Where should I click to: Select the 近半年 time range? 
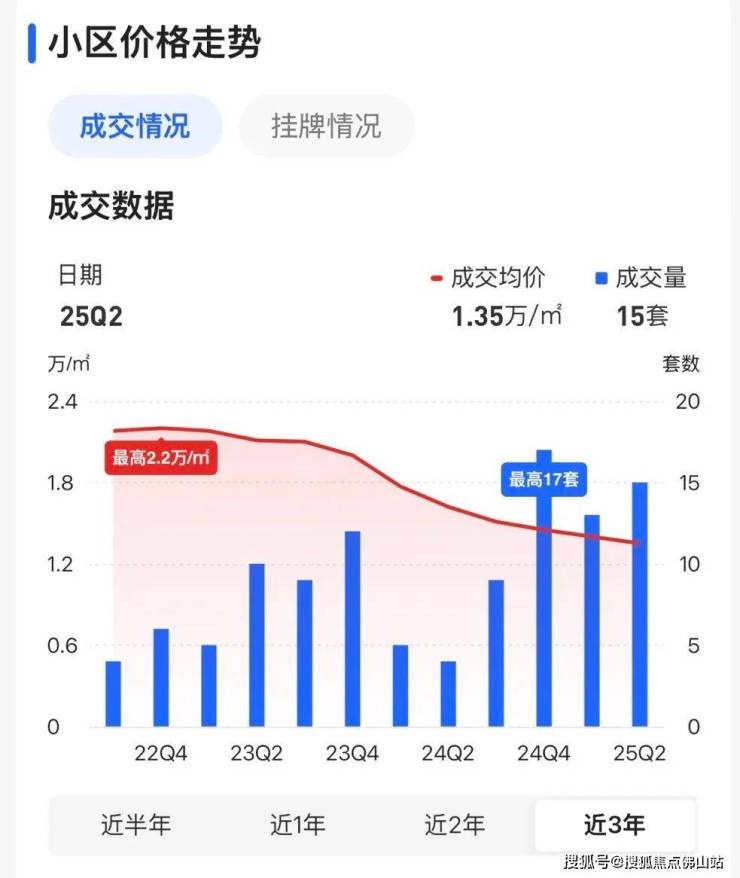click(136, 825)
